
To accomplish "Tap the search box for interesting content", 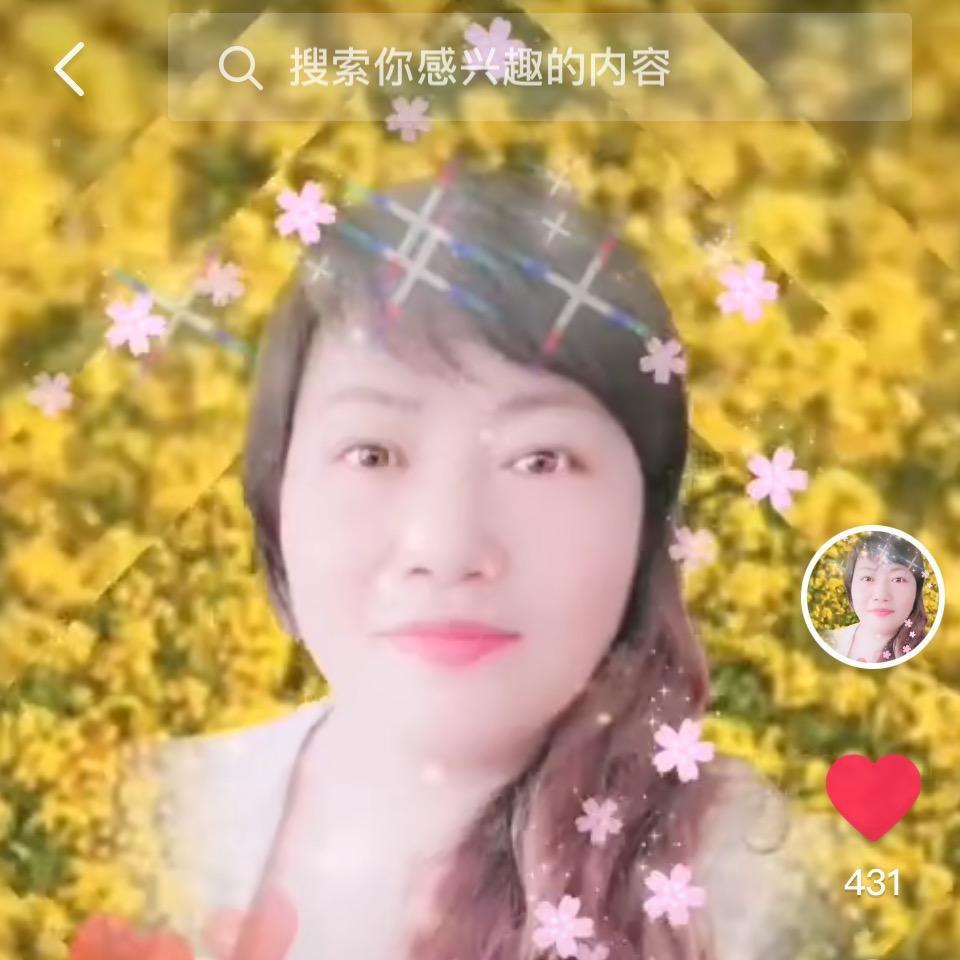I will coord(540,68).
